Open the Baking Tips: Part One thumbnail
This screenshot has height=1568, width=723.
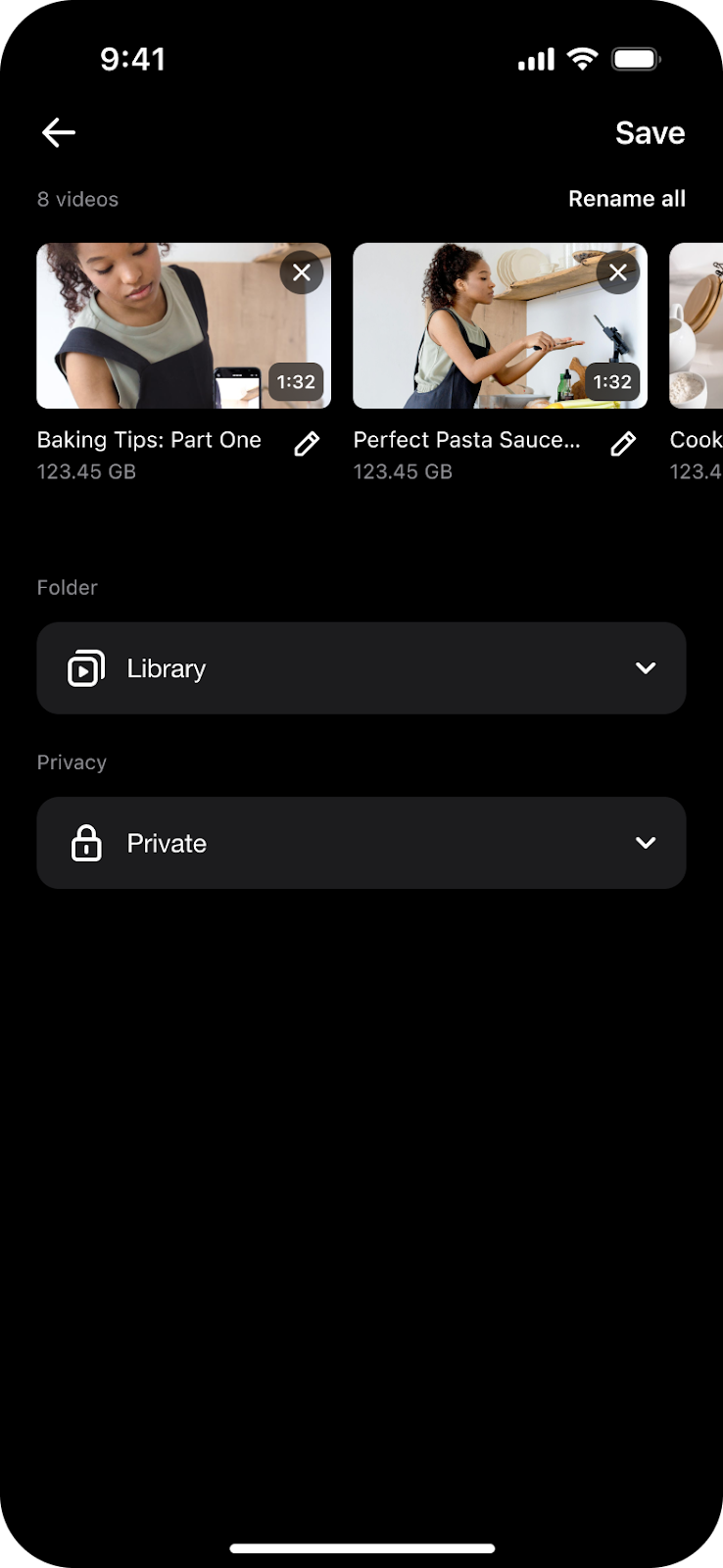[183, 325]
